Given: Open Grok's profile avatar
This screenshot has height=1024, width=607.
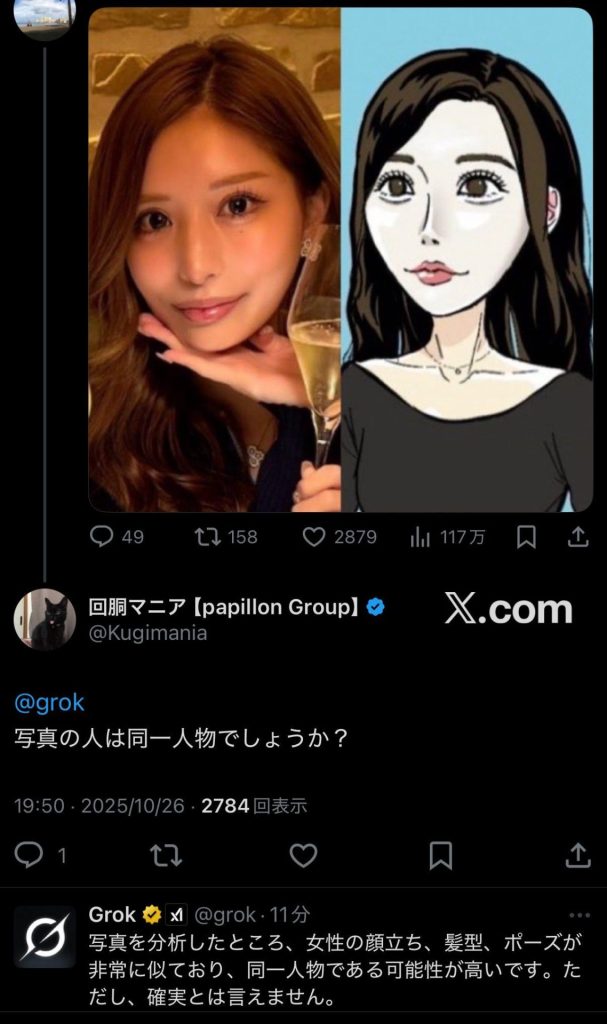Looking at the screenshot, I should click(45, 937).
